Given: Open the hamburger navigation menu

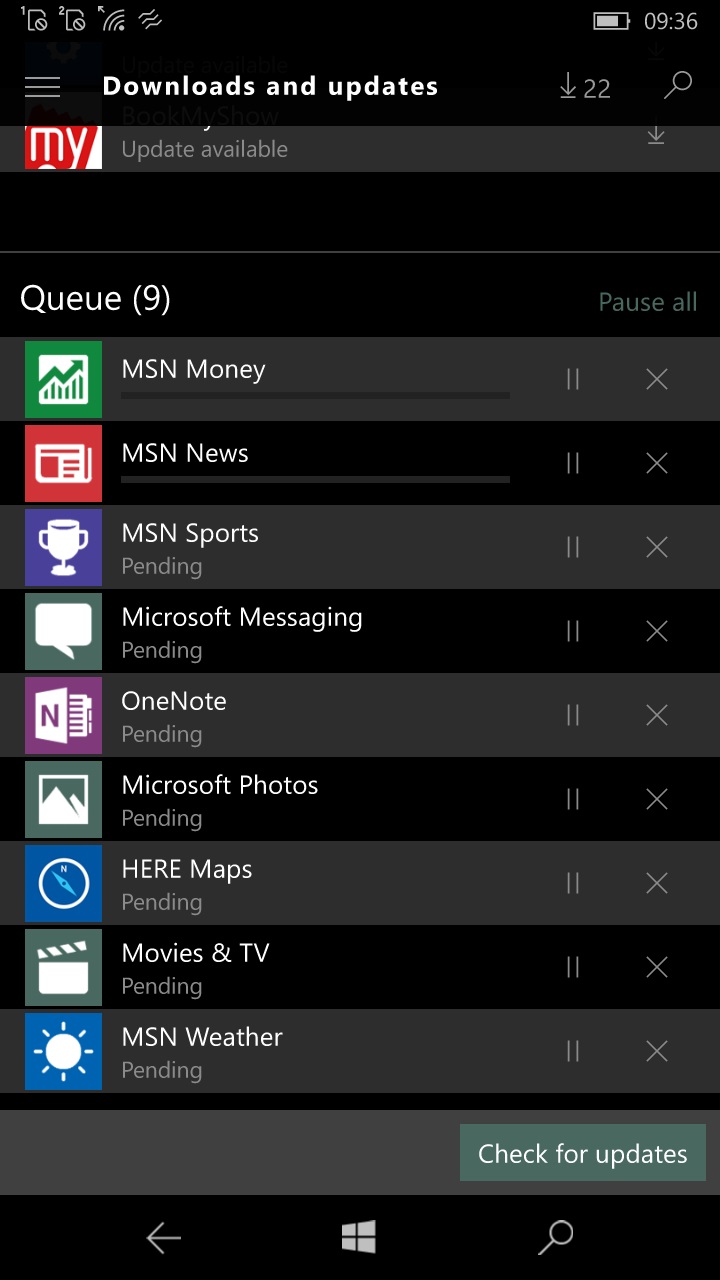Looking at the screenshot, I should pyautogui.click(x=42, y=87).
